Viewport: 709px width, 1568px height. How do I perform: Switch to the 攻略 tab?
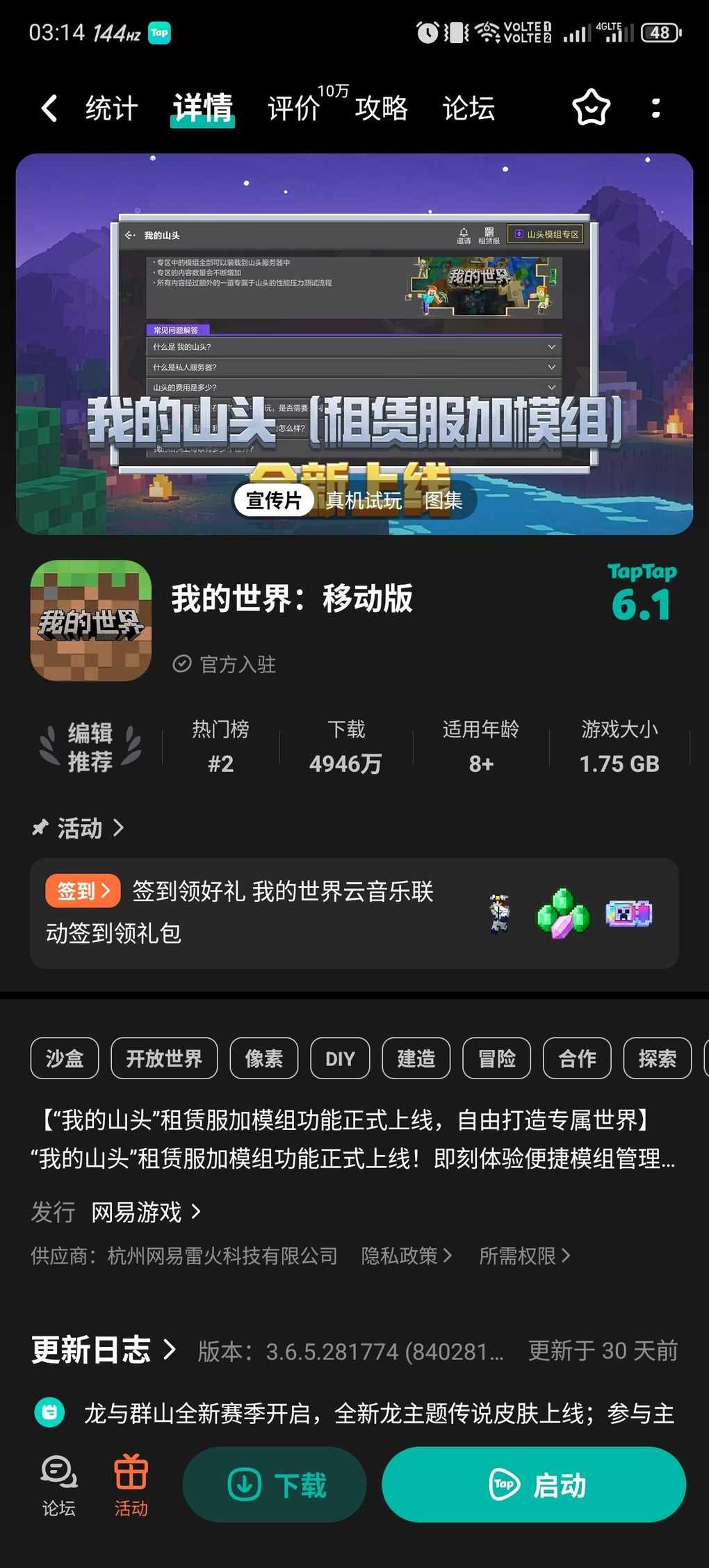click(x=381, y=108)
